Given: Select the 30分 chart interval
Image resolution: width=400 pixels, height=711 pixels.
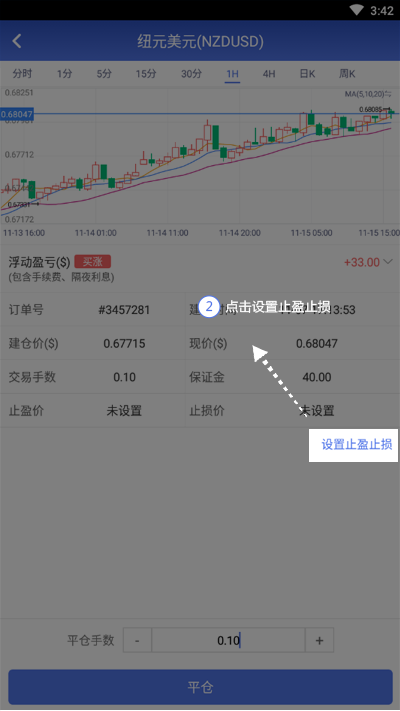Looking at the screenshot, I should point(191,73).
